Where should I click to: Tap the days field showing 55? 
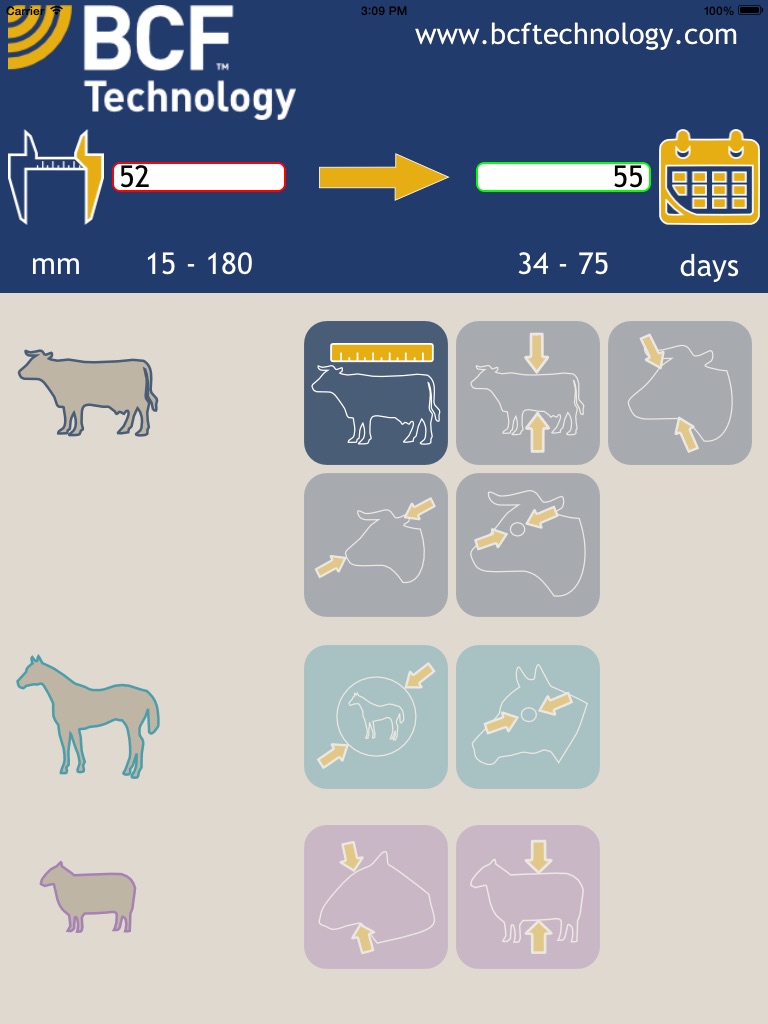tap(563, 177)
